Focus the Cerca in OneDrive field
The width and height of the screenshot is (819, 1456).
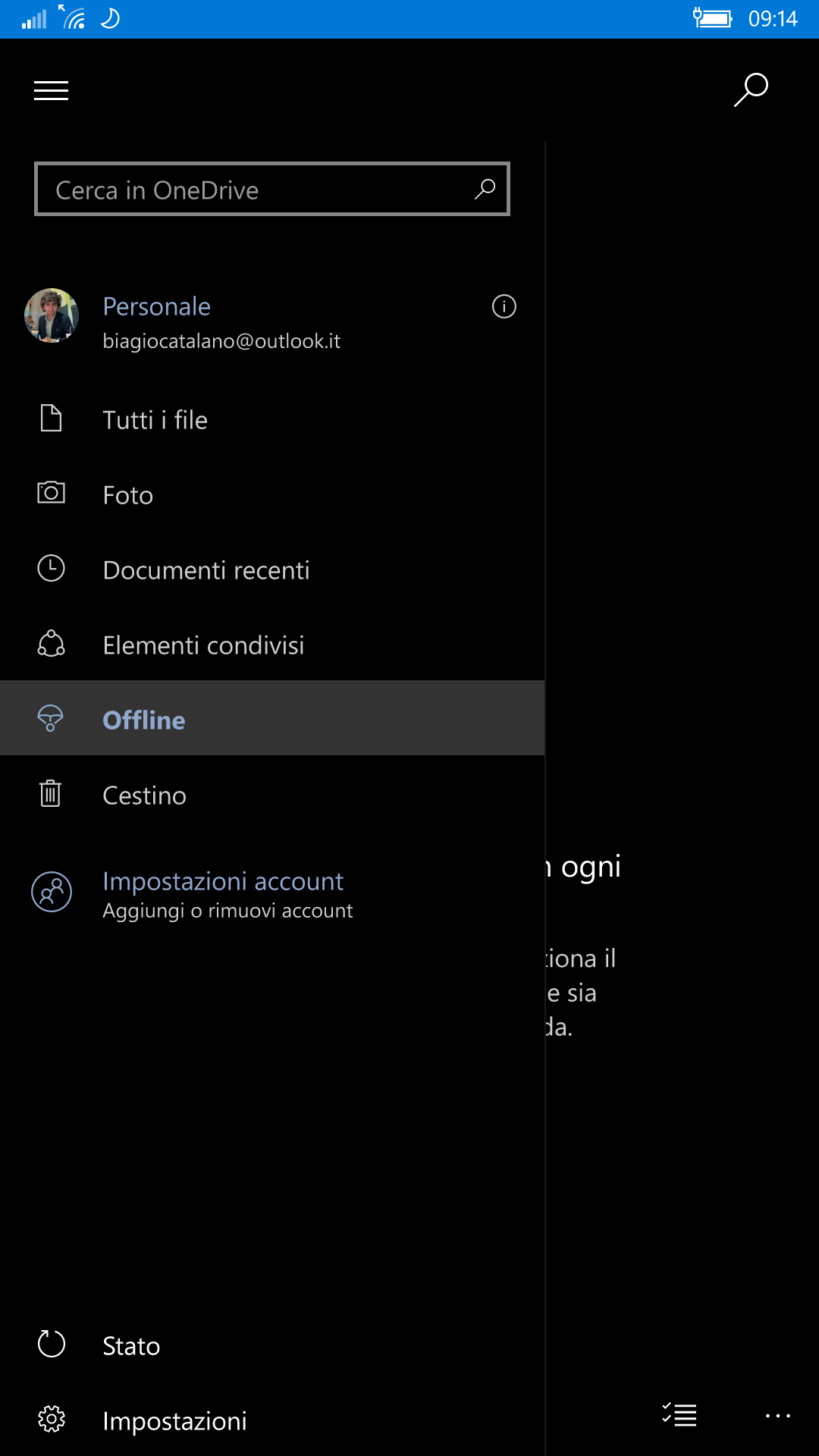click(x=272, y=190)
